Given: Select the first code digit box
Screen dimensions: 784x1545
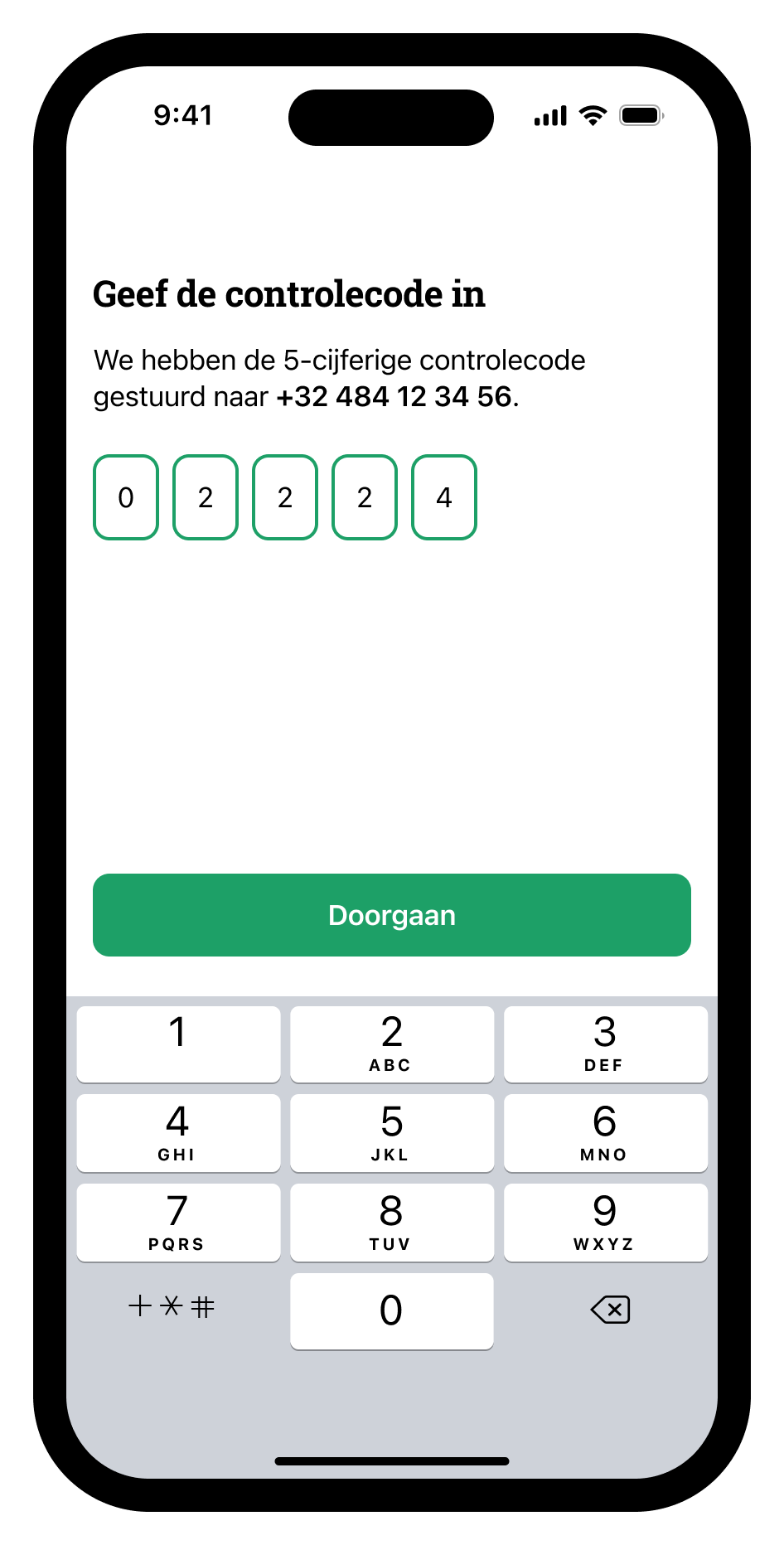Looking at the screenshot, I should coord(126,497).
